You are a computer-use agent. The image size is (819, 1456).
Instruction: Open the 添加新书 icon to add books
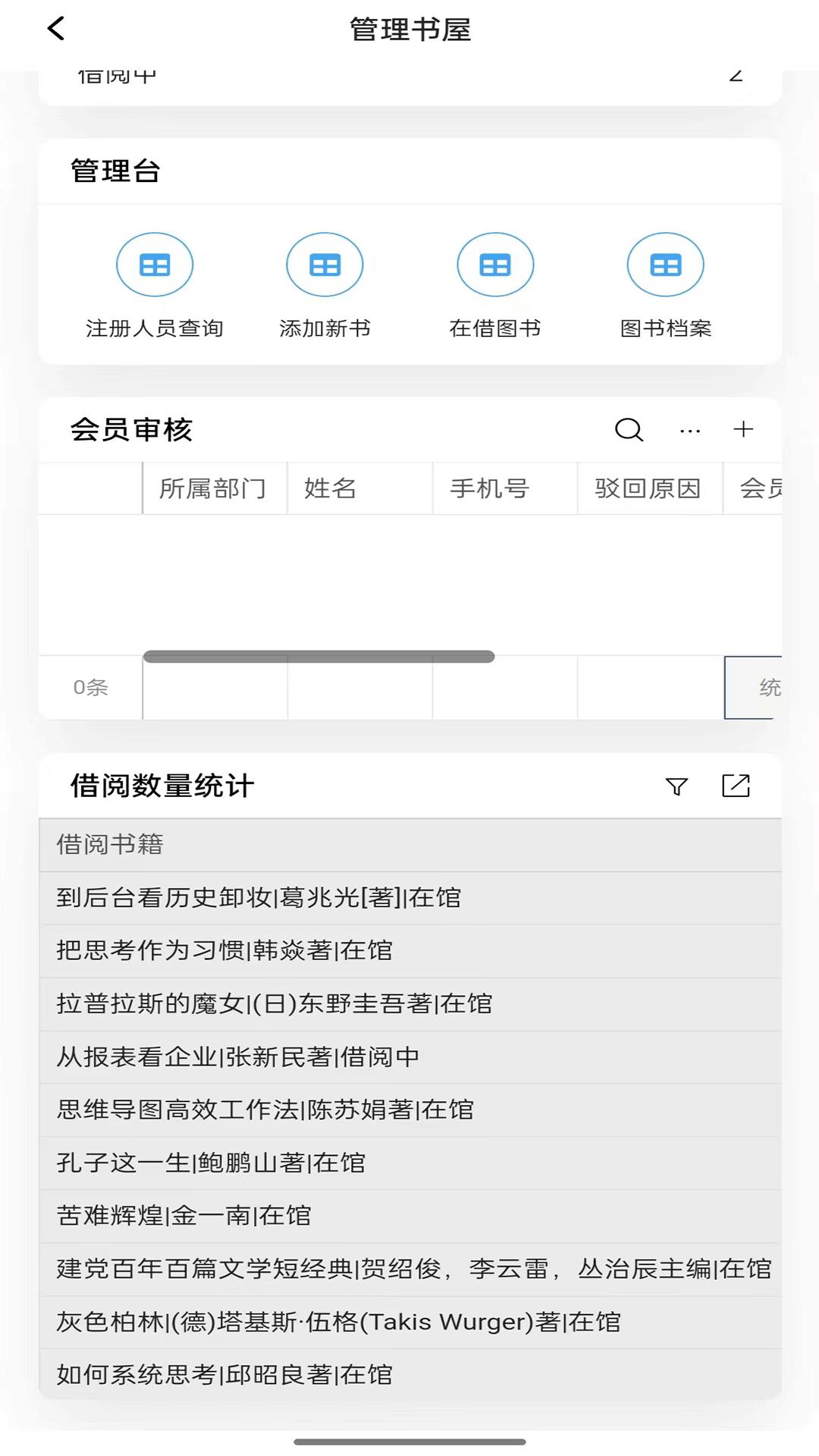(325, 265)
